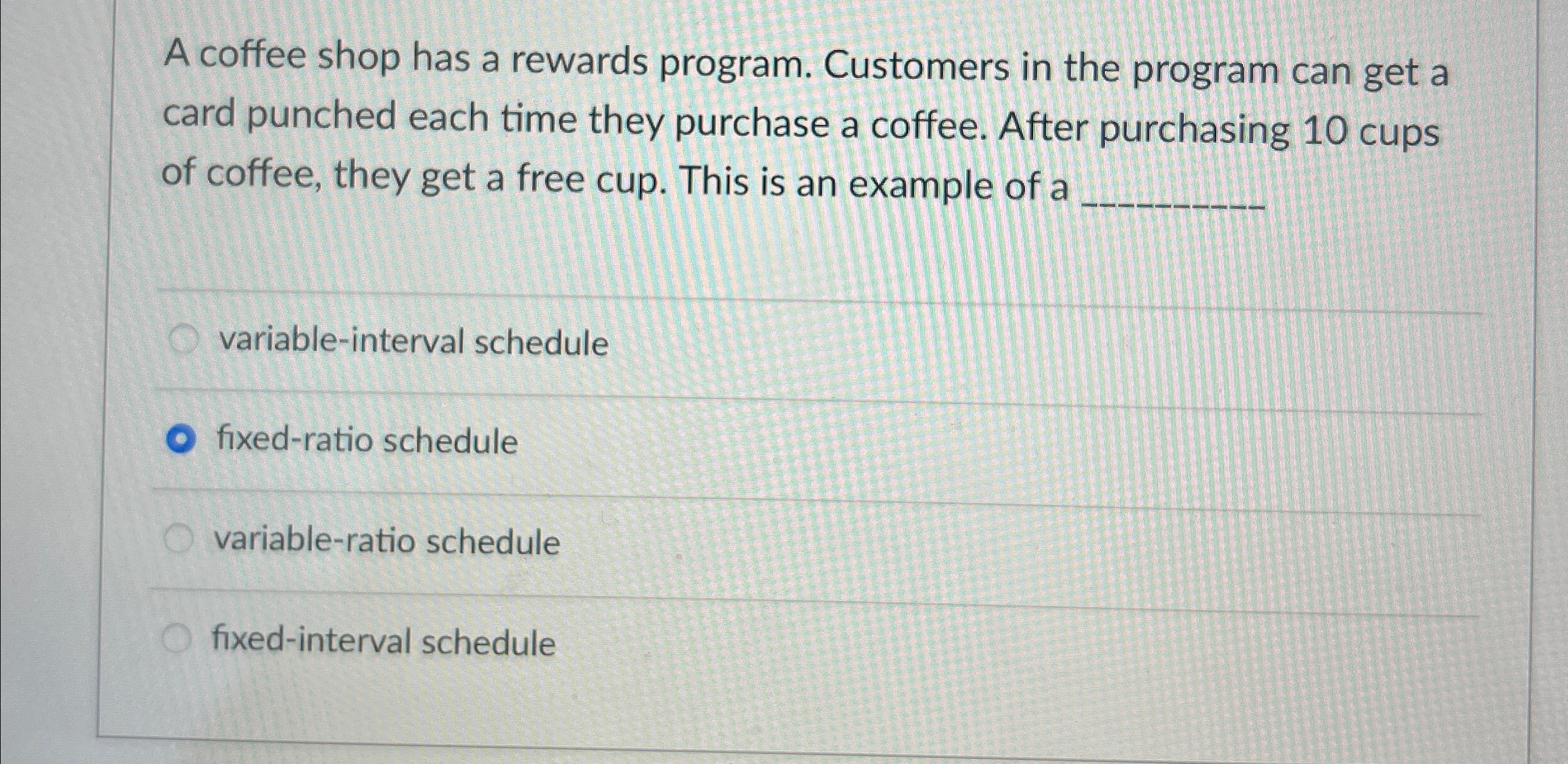Select the variable-interval schedule option

click(184, 340)
